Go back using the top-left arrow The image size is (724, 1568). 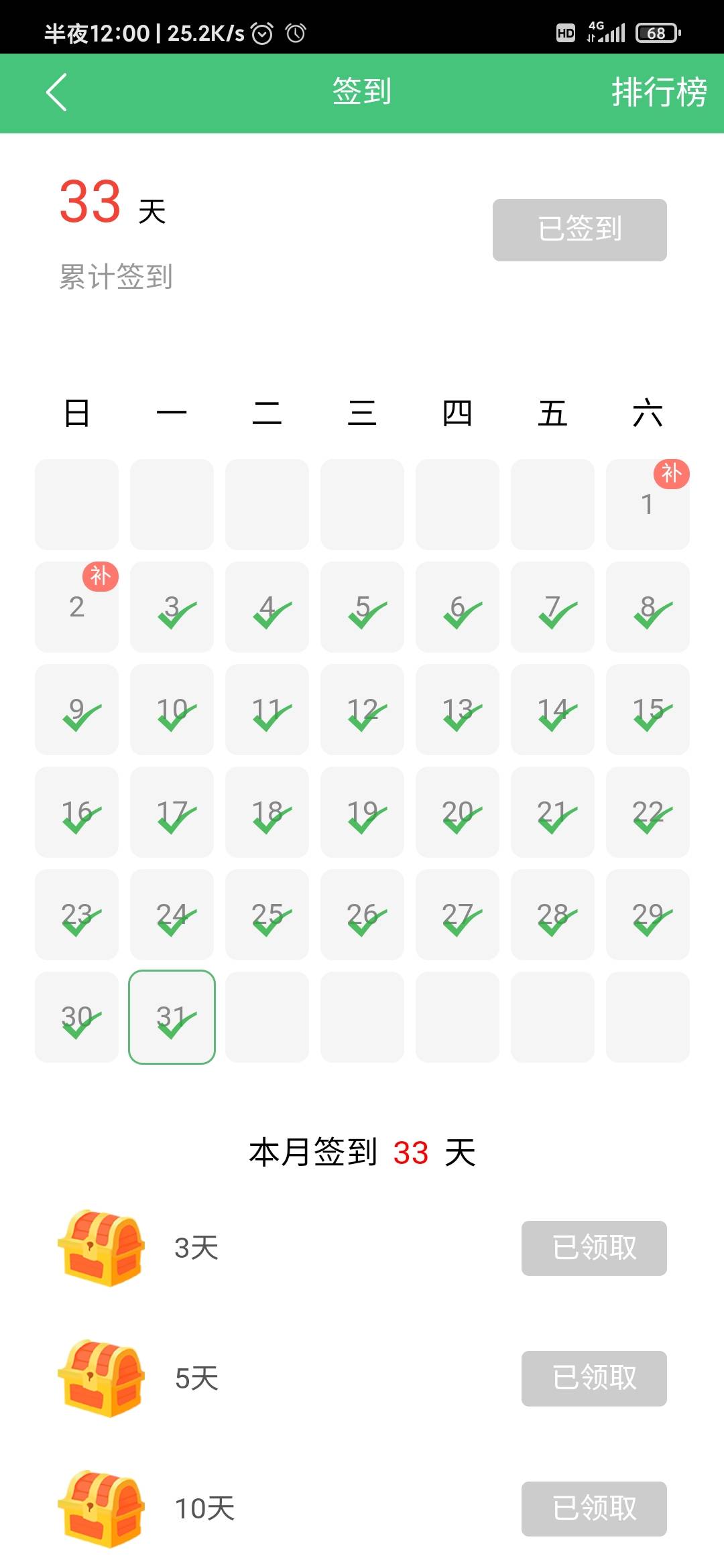[x=56, y=92]
